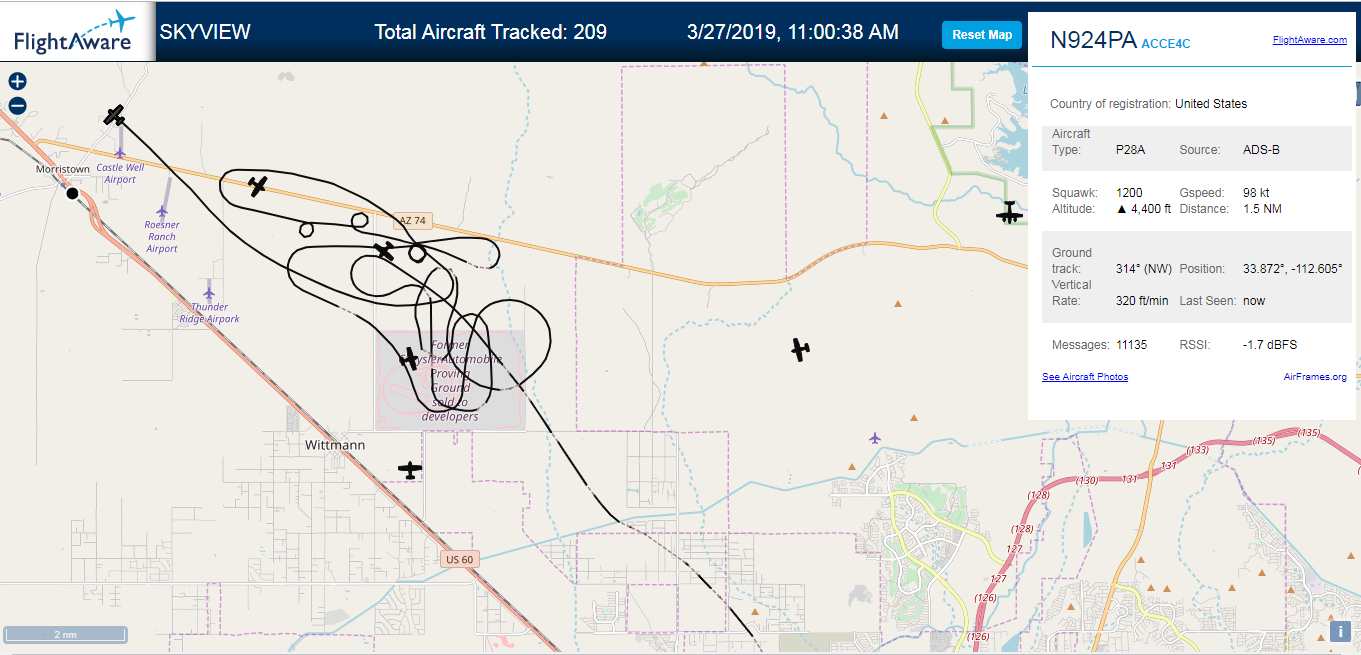Open the FlightAware logo home link
The height and width of the screenshot is (655, 1361).
tap(75, 32)
